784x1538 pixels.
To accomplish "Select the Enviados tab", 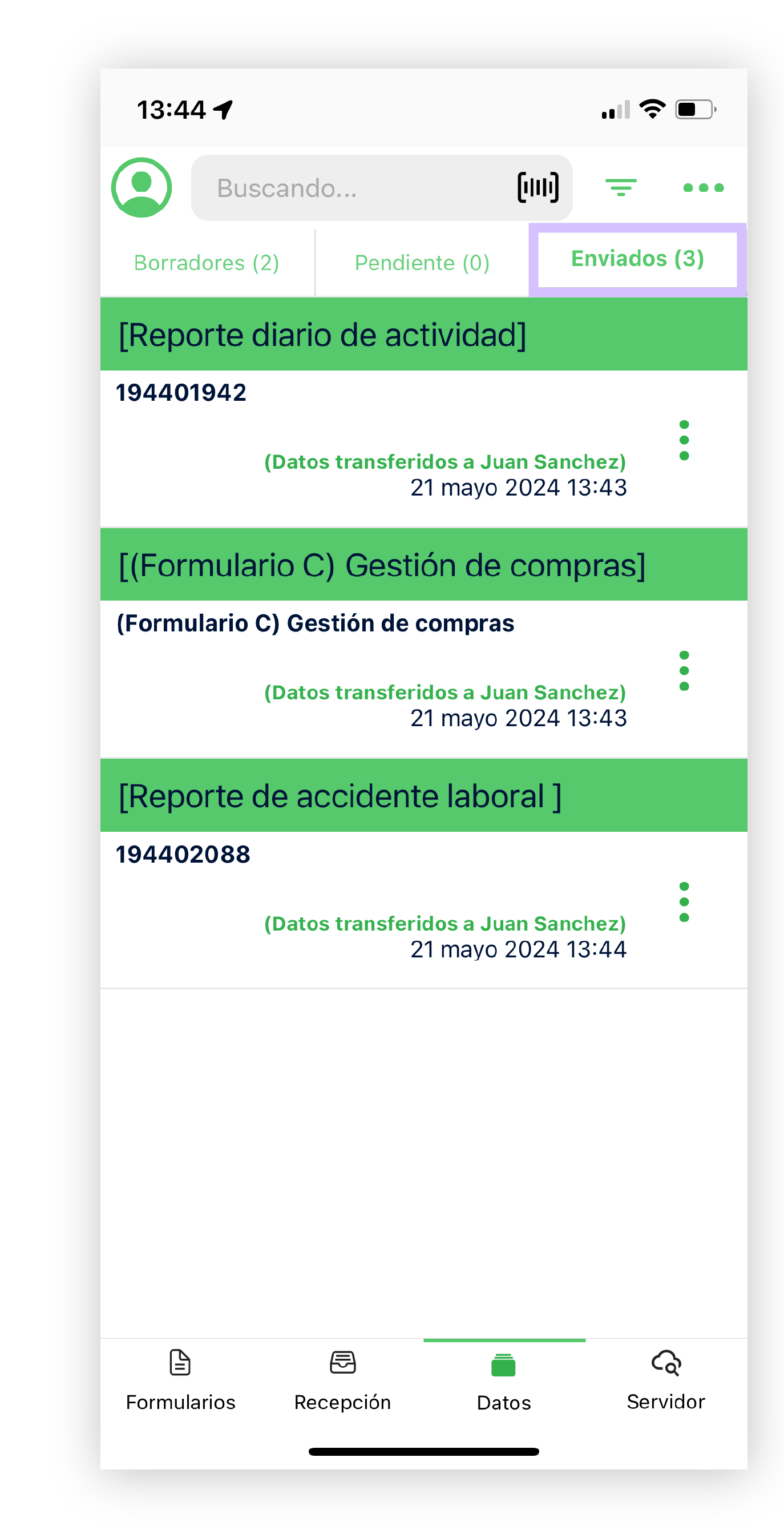I will [637, 259].
